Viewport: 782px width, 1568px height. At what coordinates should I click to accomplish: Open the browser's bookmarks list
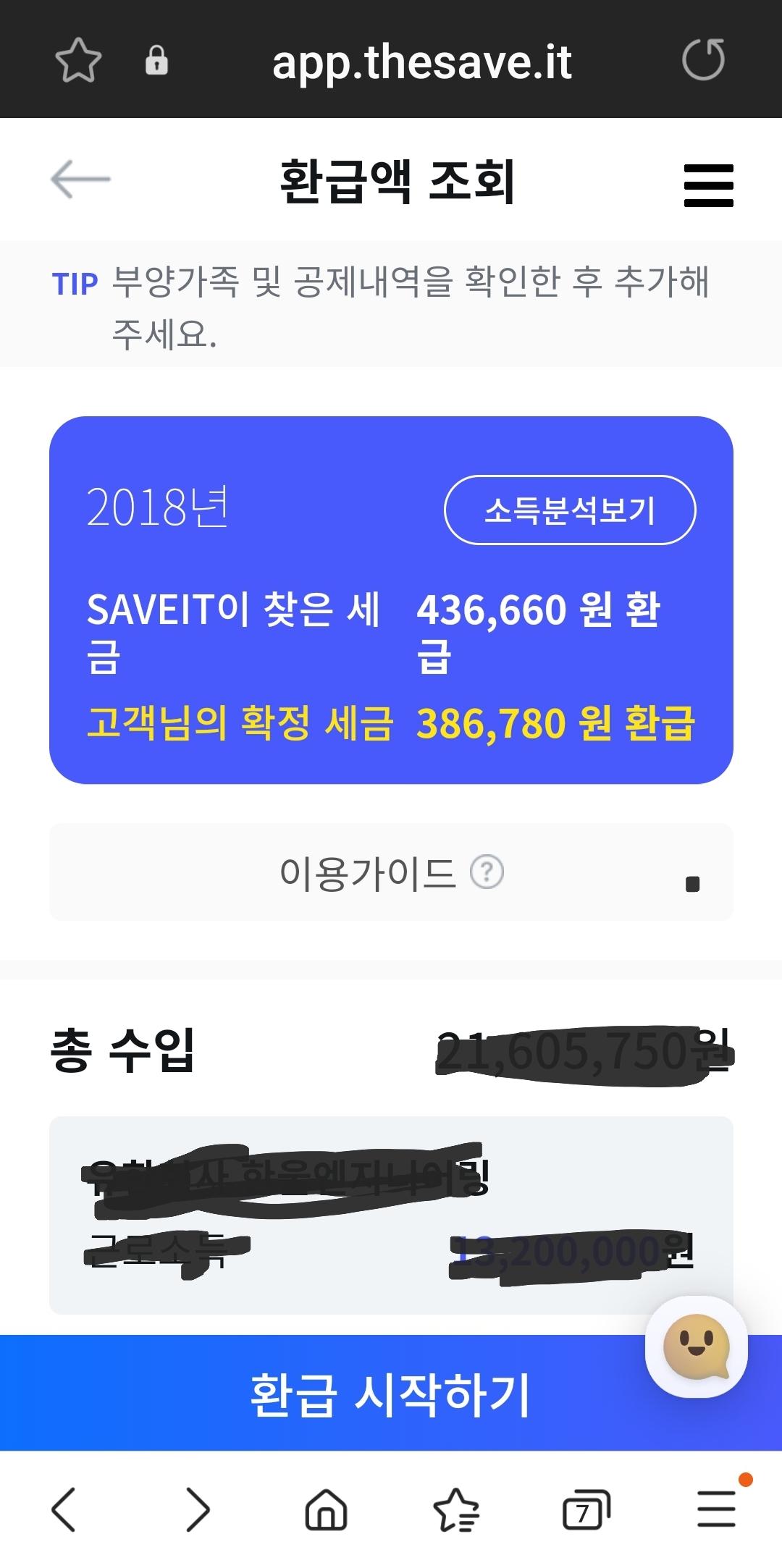(456, 1510)
